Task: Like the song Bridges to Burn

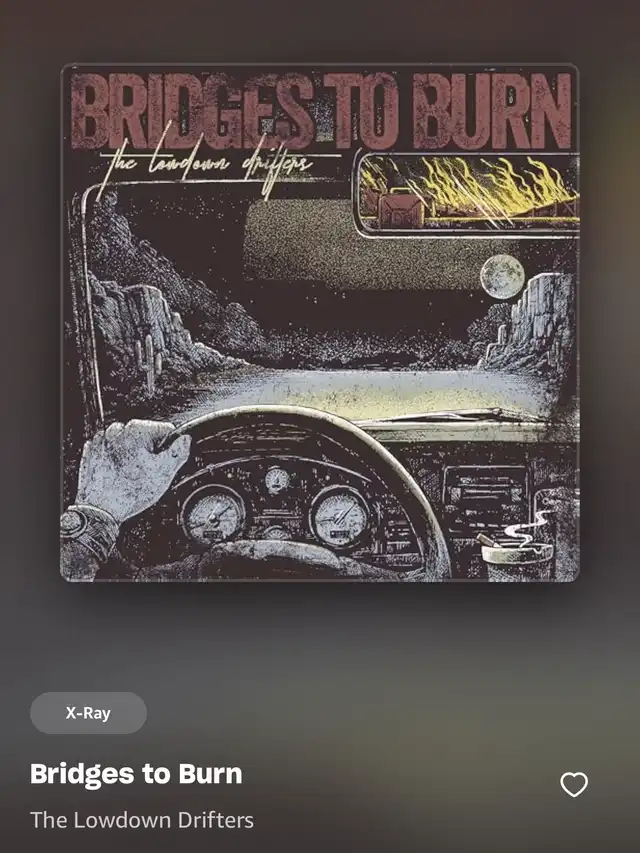Action: pyautogui.click(x=574, y=785)
